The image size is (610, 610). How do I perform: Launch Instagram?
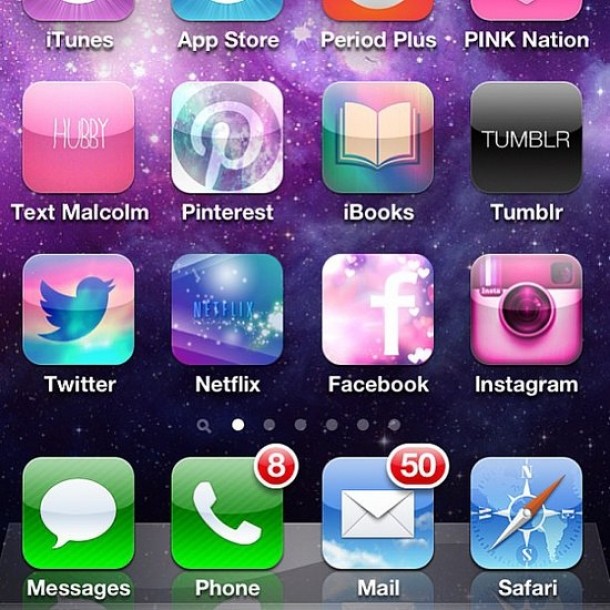click(527, 309)
